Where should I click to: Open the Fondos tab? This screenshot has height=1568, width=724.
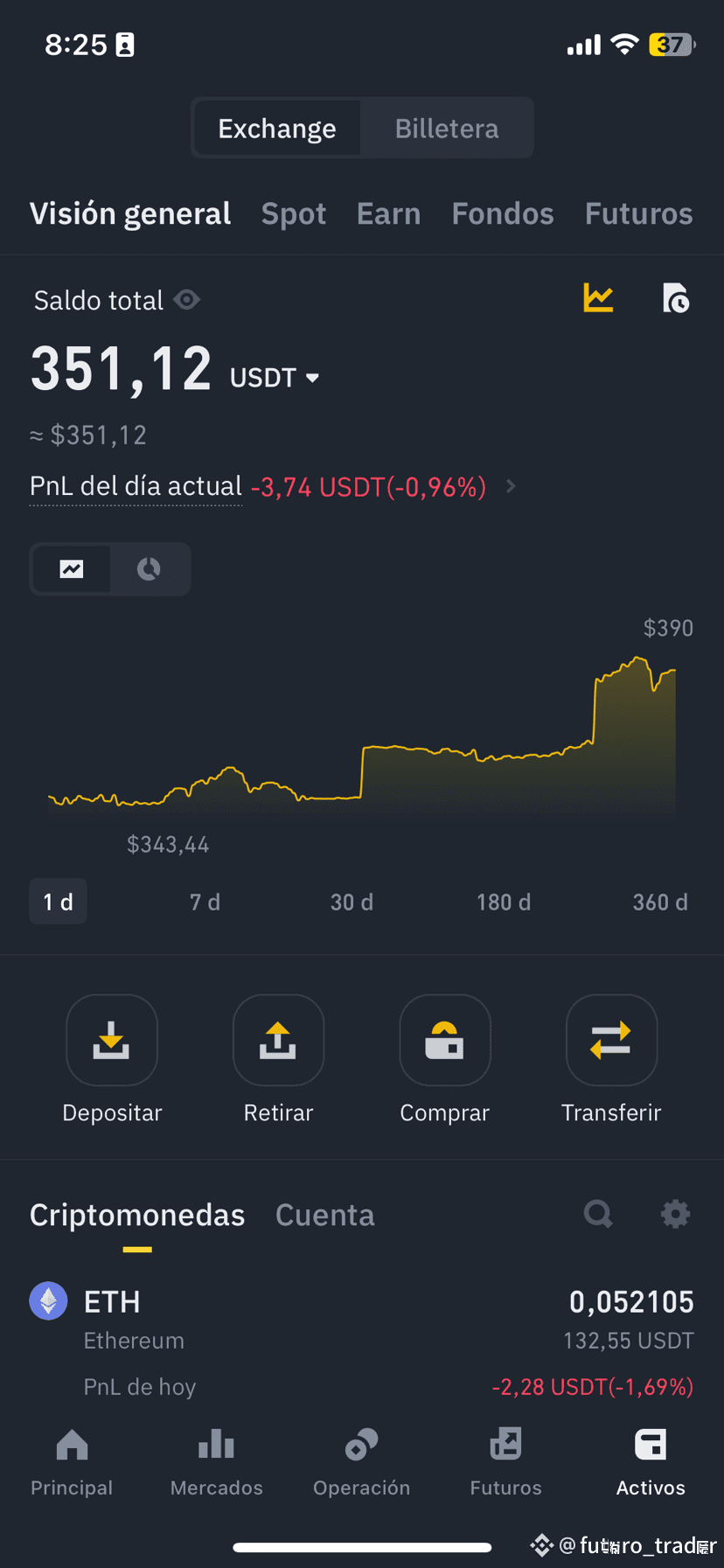point(503,214)
